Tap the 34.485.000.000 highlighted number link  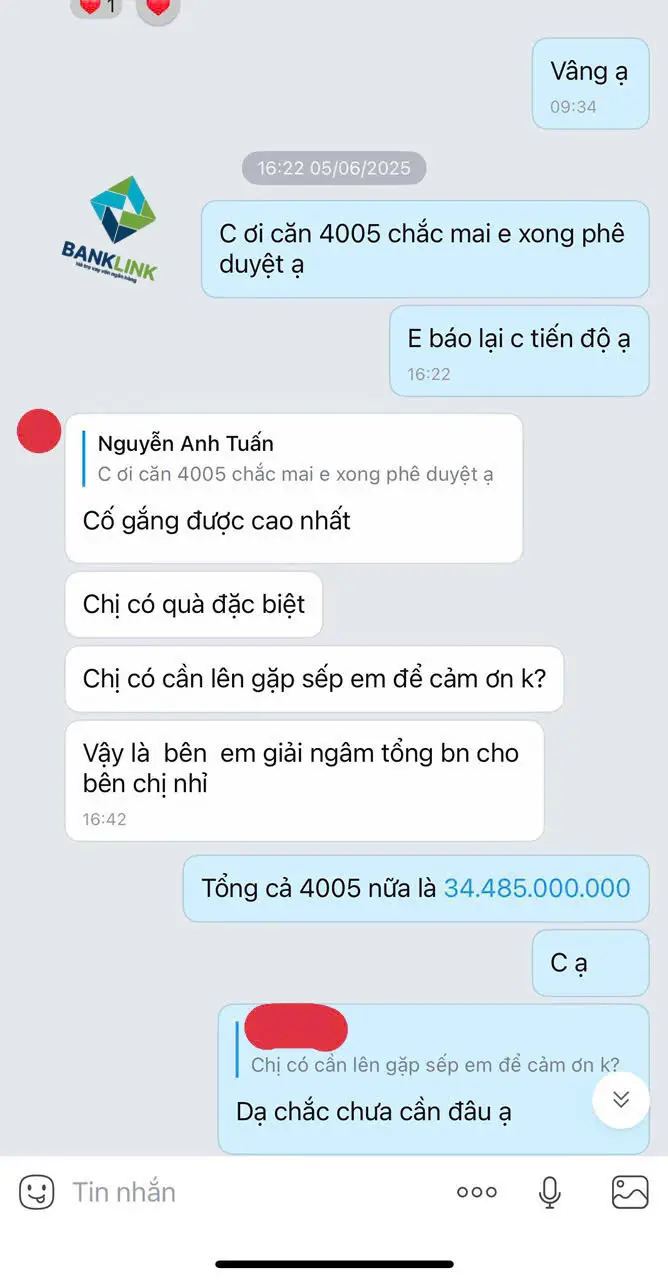(537, 888)
